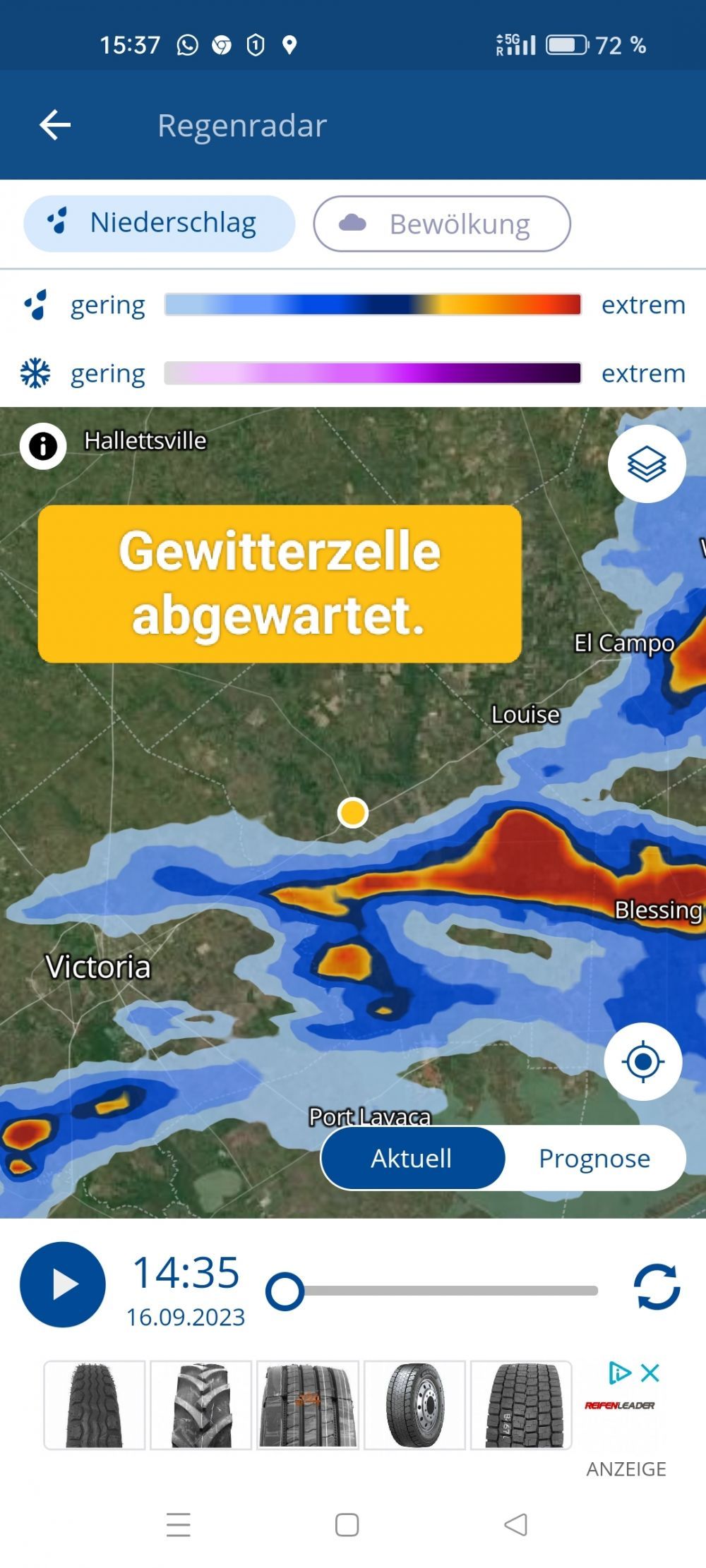Select the Aktuell segment
This screenshot has width=706, height=1568.
(x=413, y=1158)
